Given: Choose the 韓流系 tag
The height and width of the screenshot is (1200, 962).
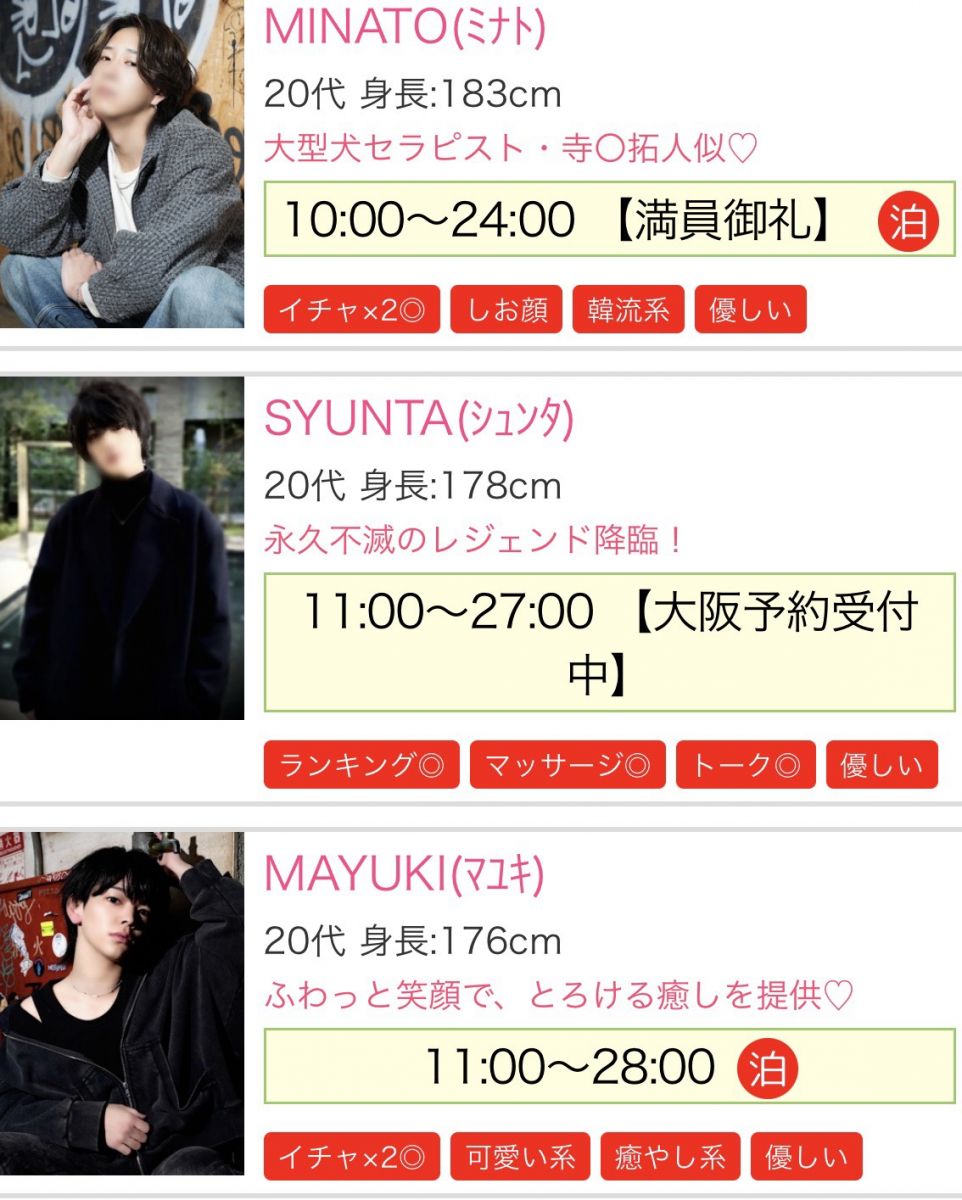Looking at the screenshot, I should click(x=629, y=310).
